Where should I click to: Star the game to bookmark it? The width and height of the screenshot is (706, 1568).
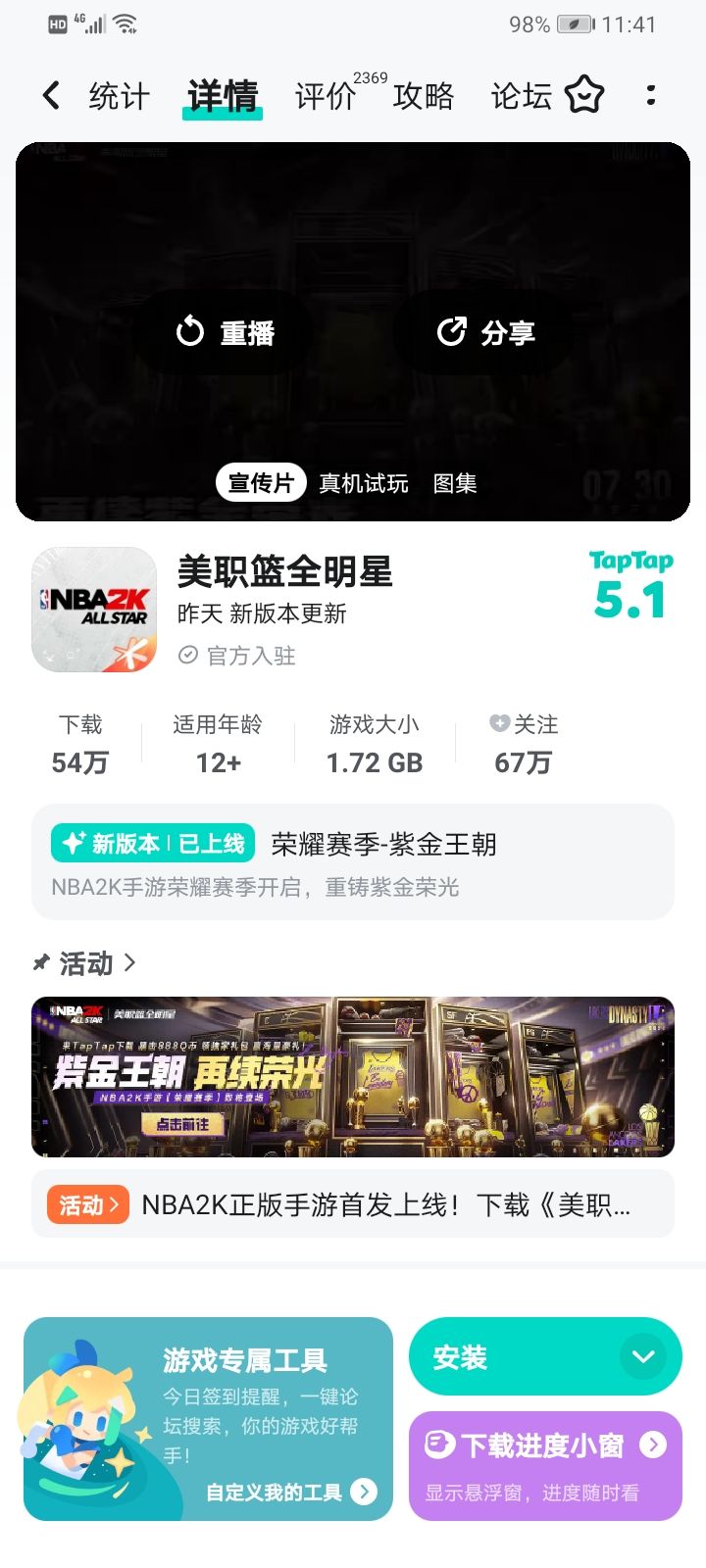pos(584,95)
